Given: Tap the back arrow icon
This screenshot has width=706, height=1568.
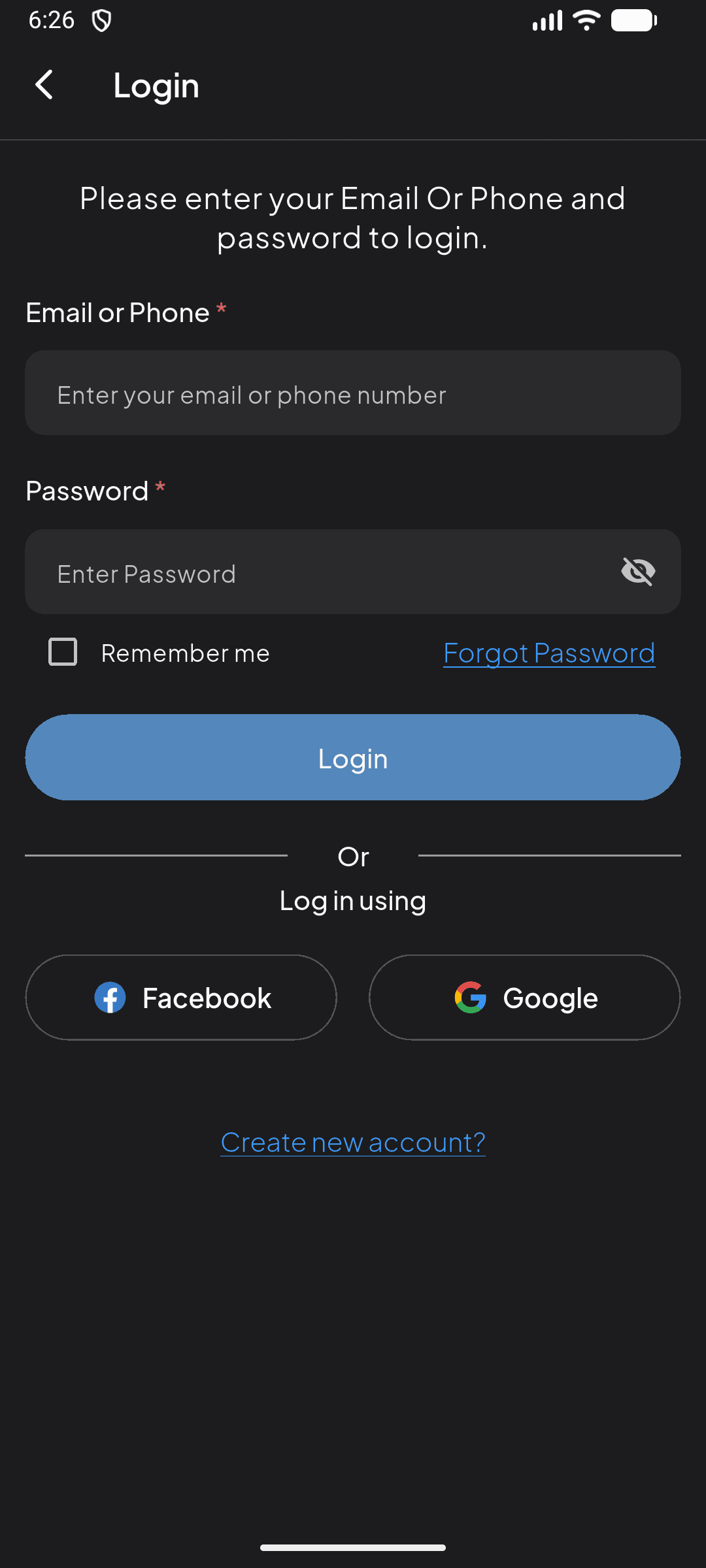Looking at the screenshot, I should (x=44, y=85).
